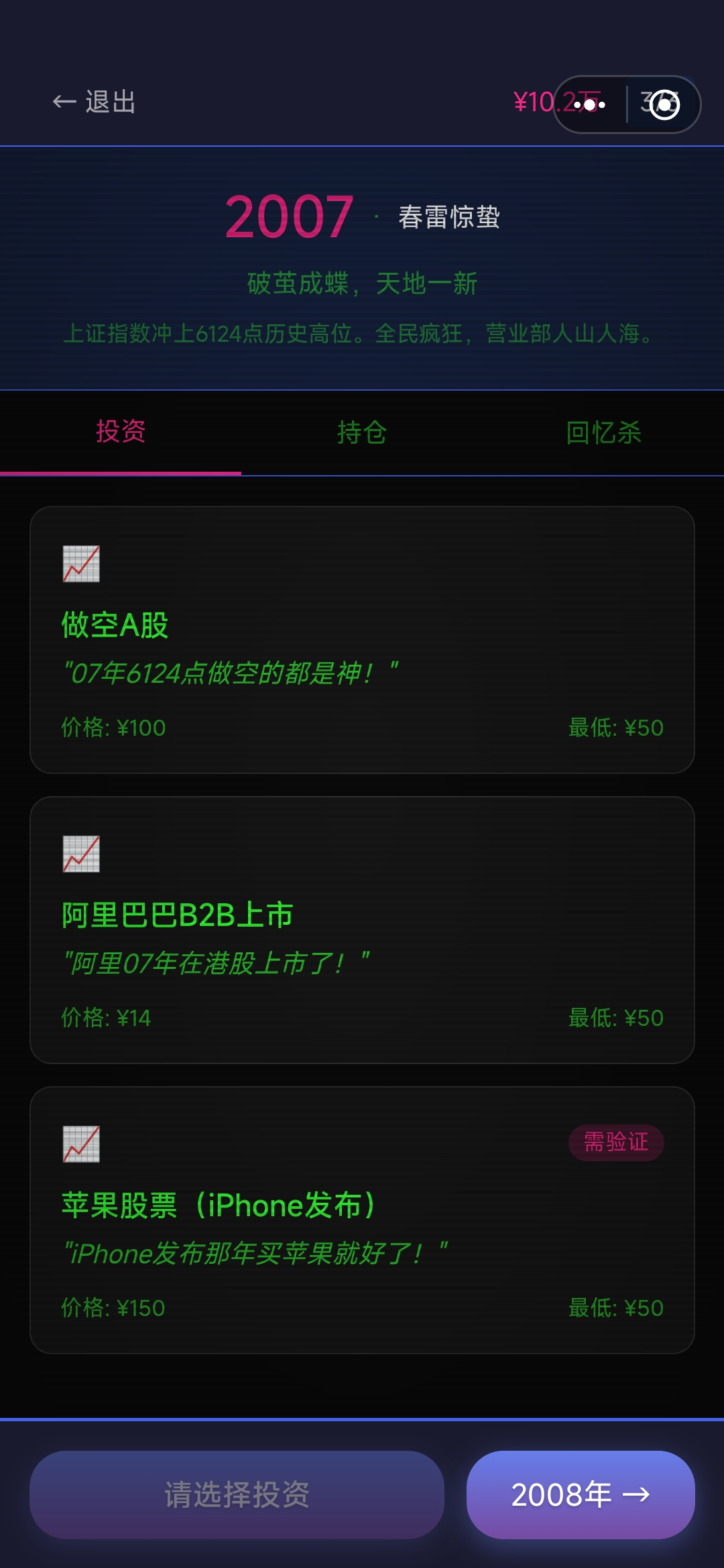Click the circular capsule exit icon at top right

[x=664, y=105]
